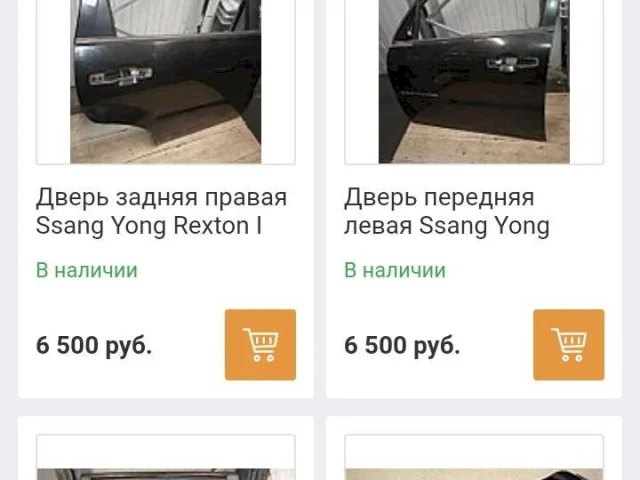The width and height of the screenshot is (640, 480).
Task: Open the Дверь передняя левая Ssang Yong listing
Action: click(446, 211)
